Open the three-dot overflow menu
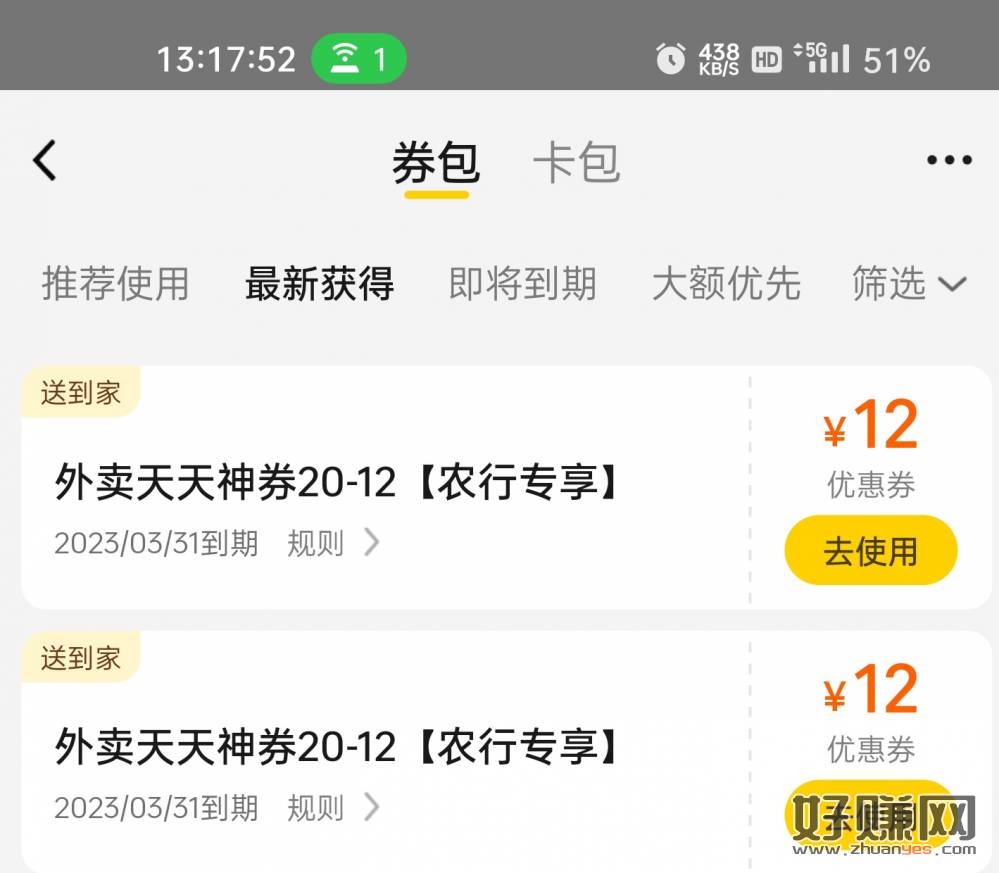 948,160
